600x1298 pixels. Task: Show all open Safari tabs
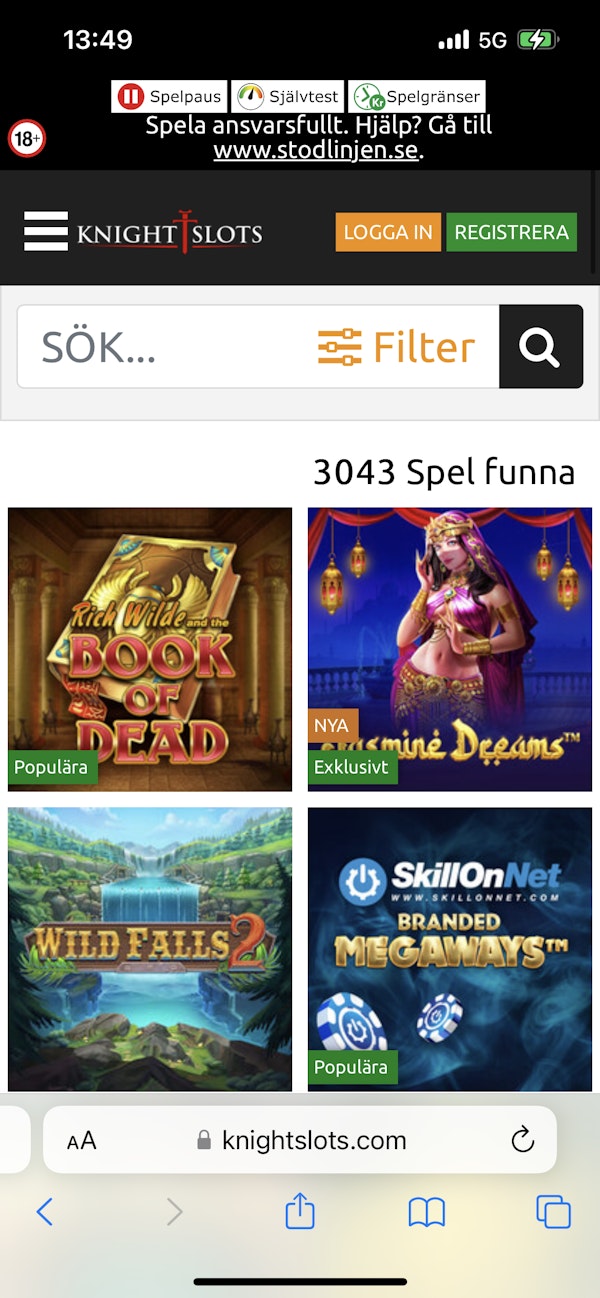click(x=553, y=1212)
